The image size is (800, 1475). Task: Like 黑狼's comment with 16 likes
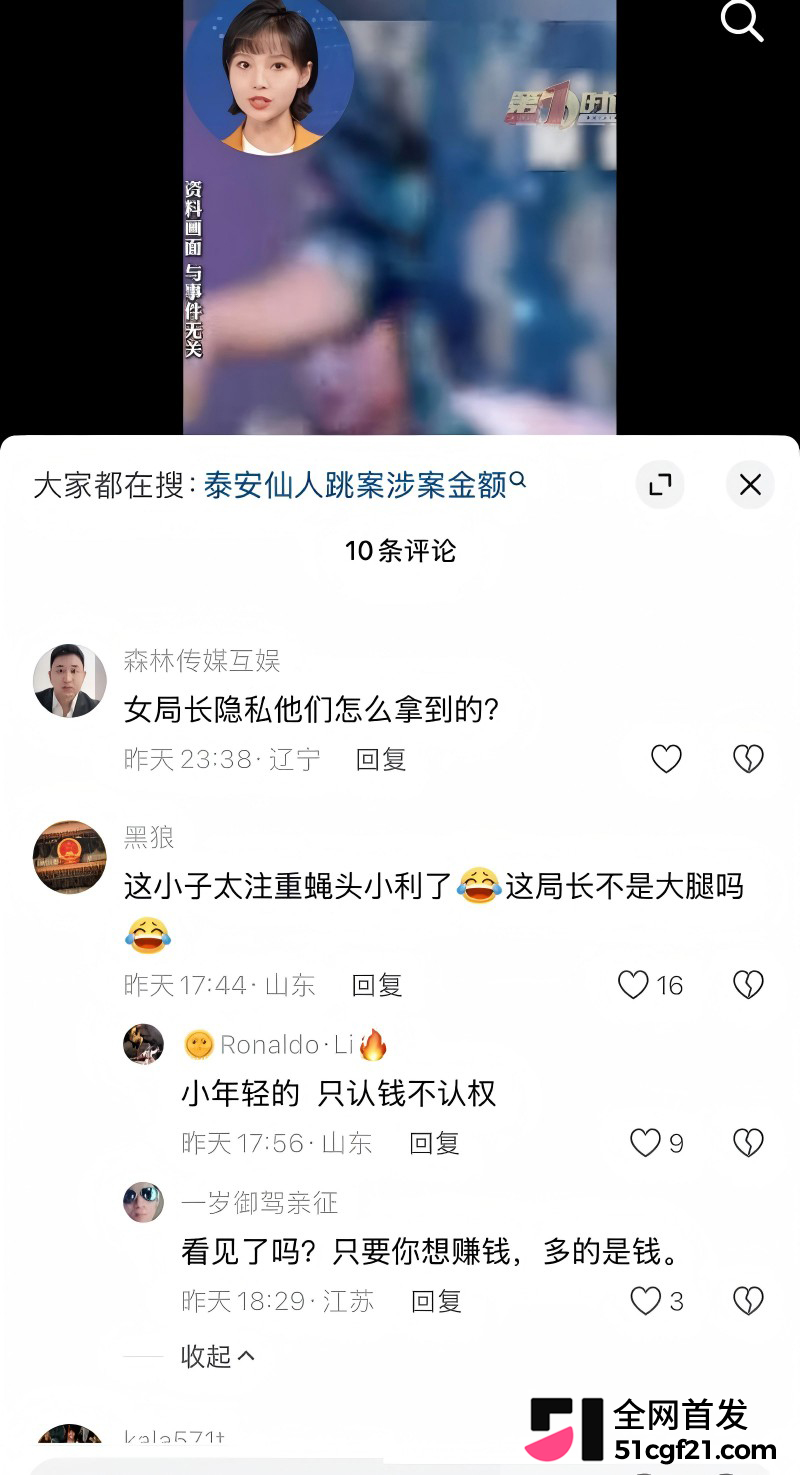point(650,985)
